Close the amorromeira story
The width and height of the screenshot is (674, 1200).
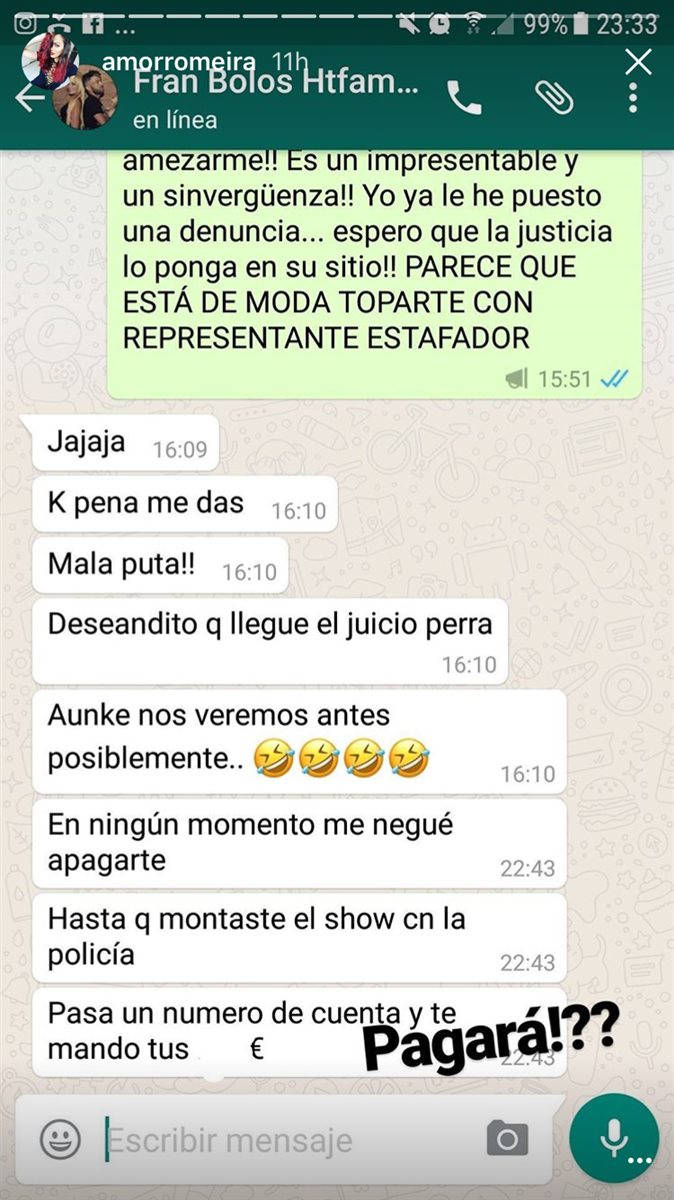(x=638, y=63)
